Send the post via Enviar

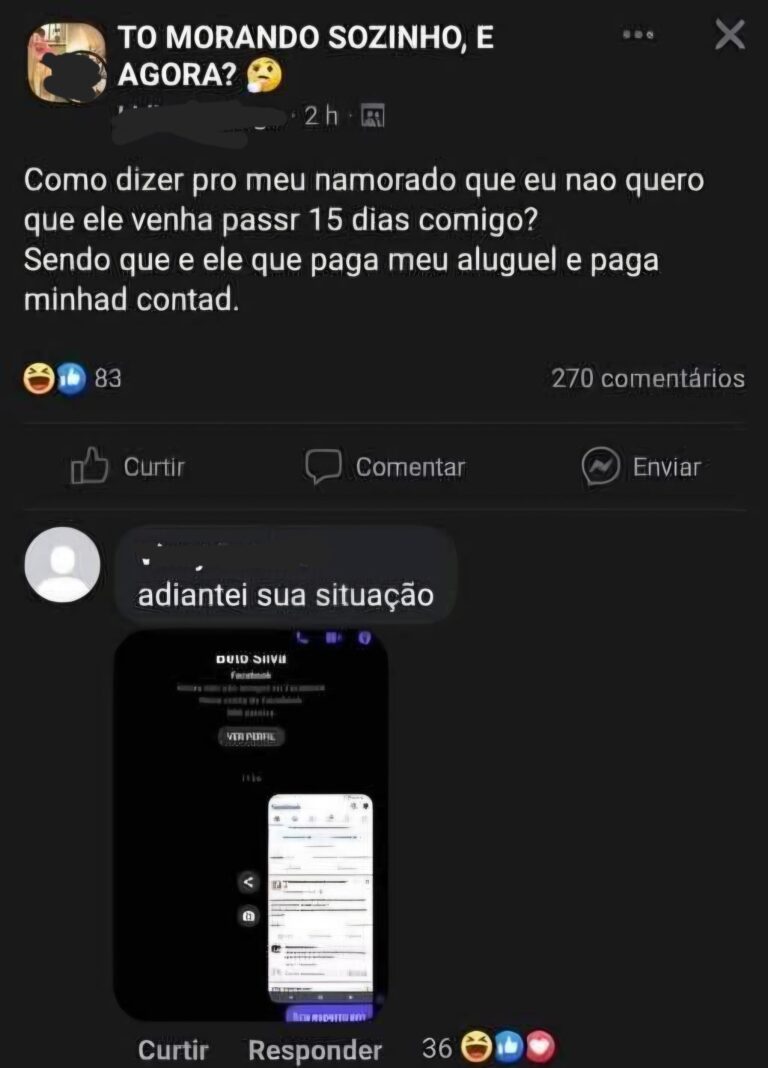(641, 467)
